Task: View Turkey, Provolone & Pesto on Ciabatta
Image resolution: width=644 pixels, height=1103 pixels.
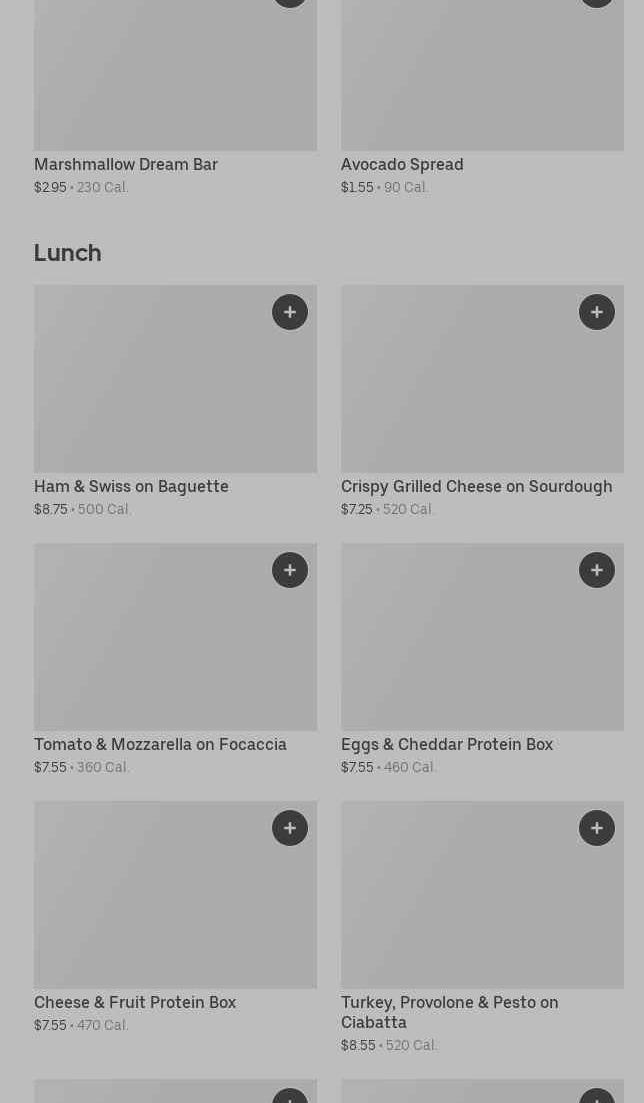Action: (x=449, y=1012)
